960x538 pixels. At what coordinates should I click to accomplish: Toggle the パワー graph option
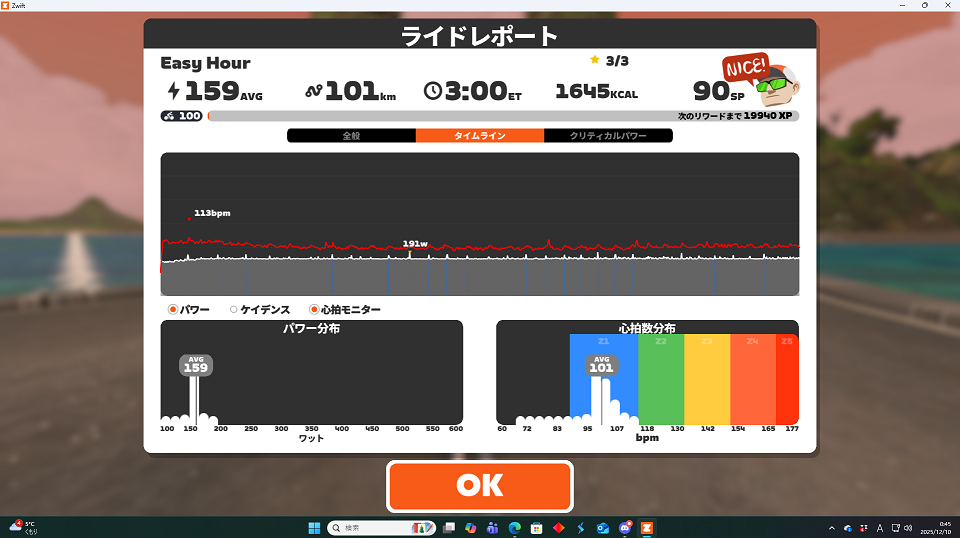pos(173,310)
